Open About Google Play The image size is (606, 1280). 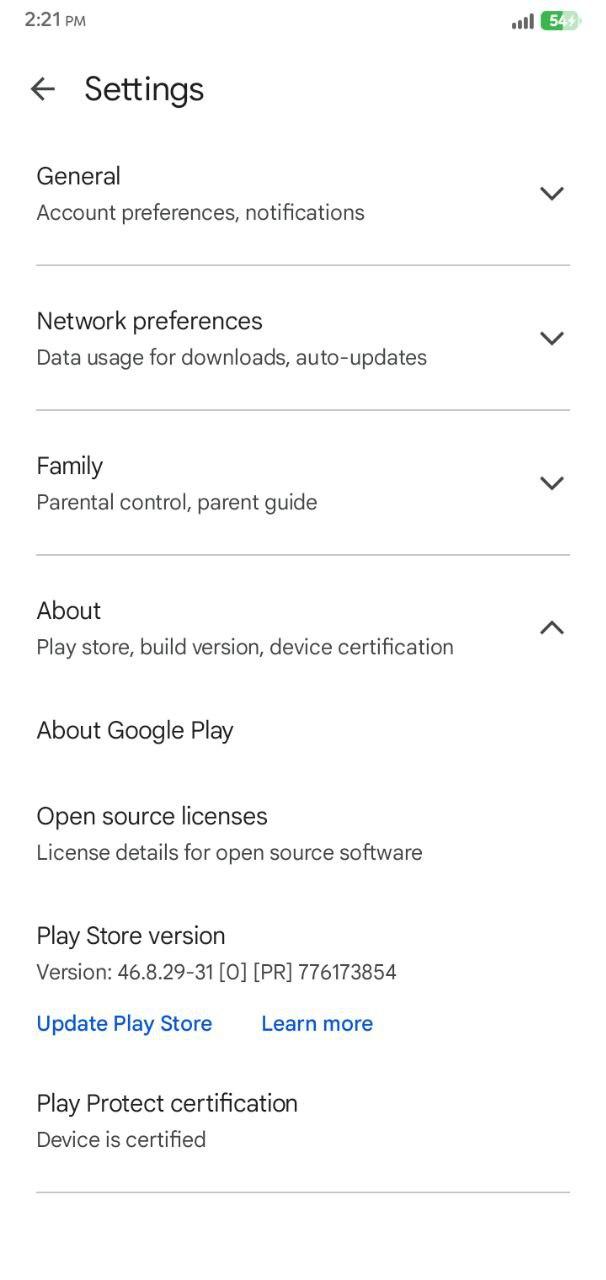click(x=135, y=731)
